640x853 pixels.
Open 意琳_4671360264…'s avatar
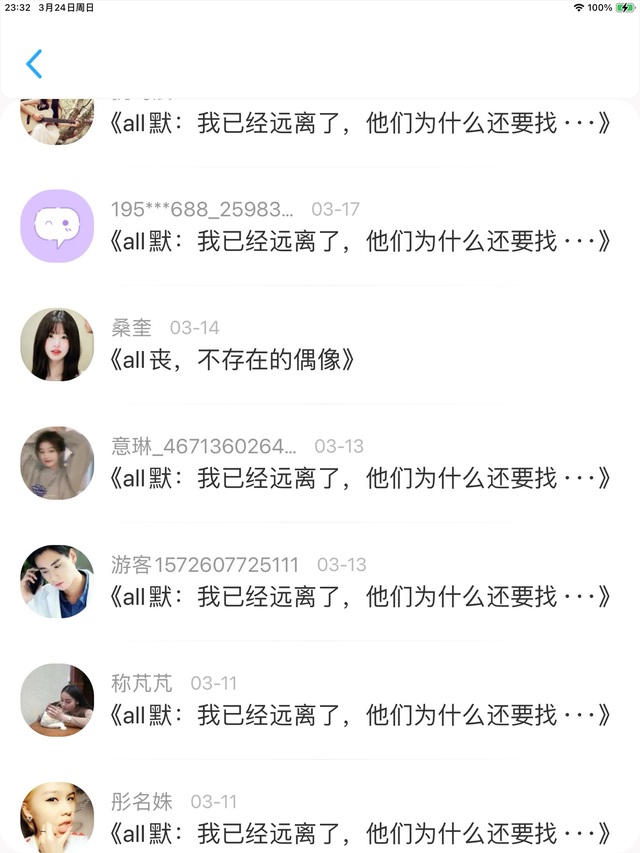coord(57,463)
